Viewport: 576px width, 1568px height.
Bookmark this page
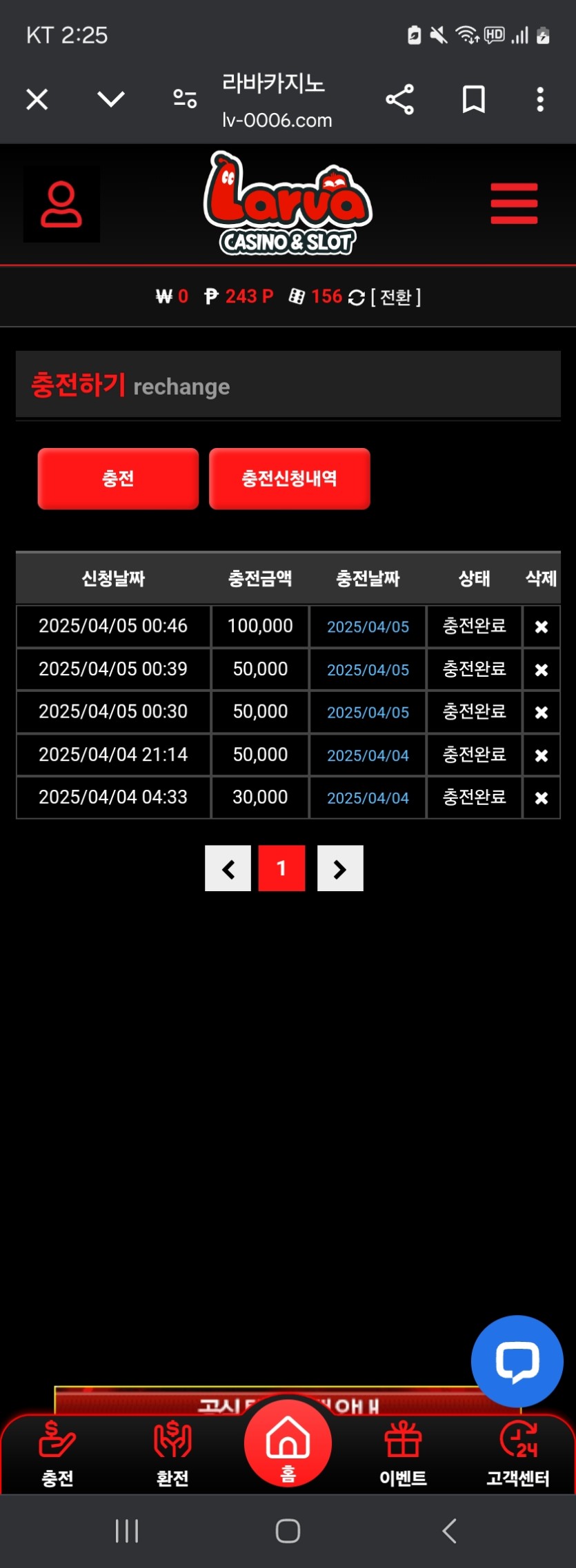(473, 99)
